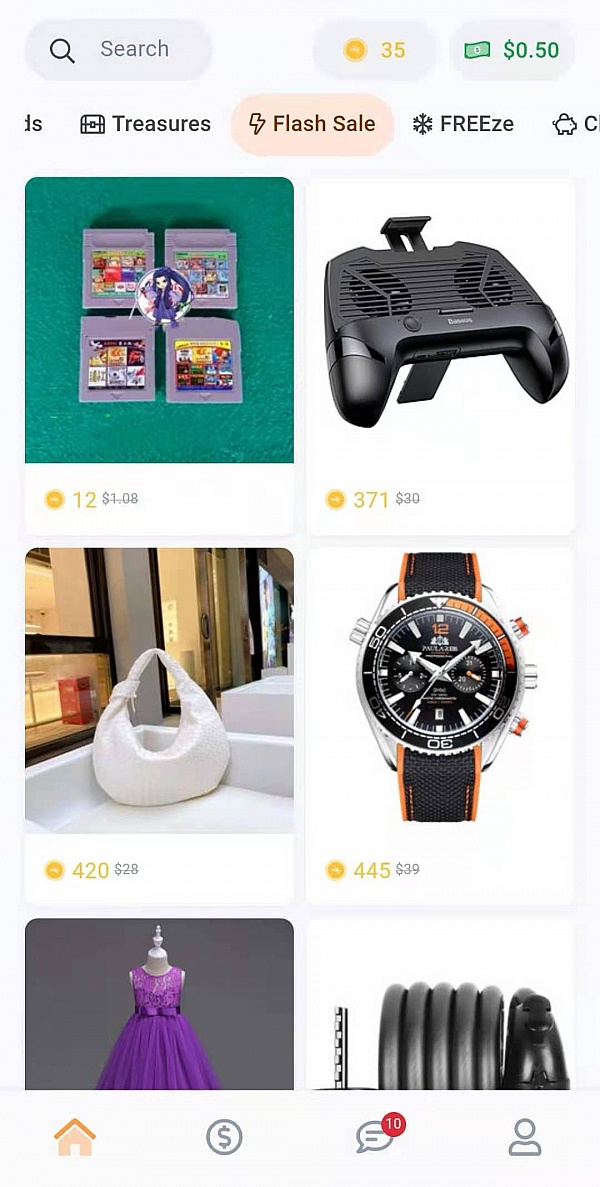Select the Flash Sale tab

(312, 124)
